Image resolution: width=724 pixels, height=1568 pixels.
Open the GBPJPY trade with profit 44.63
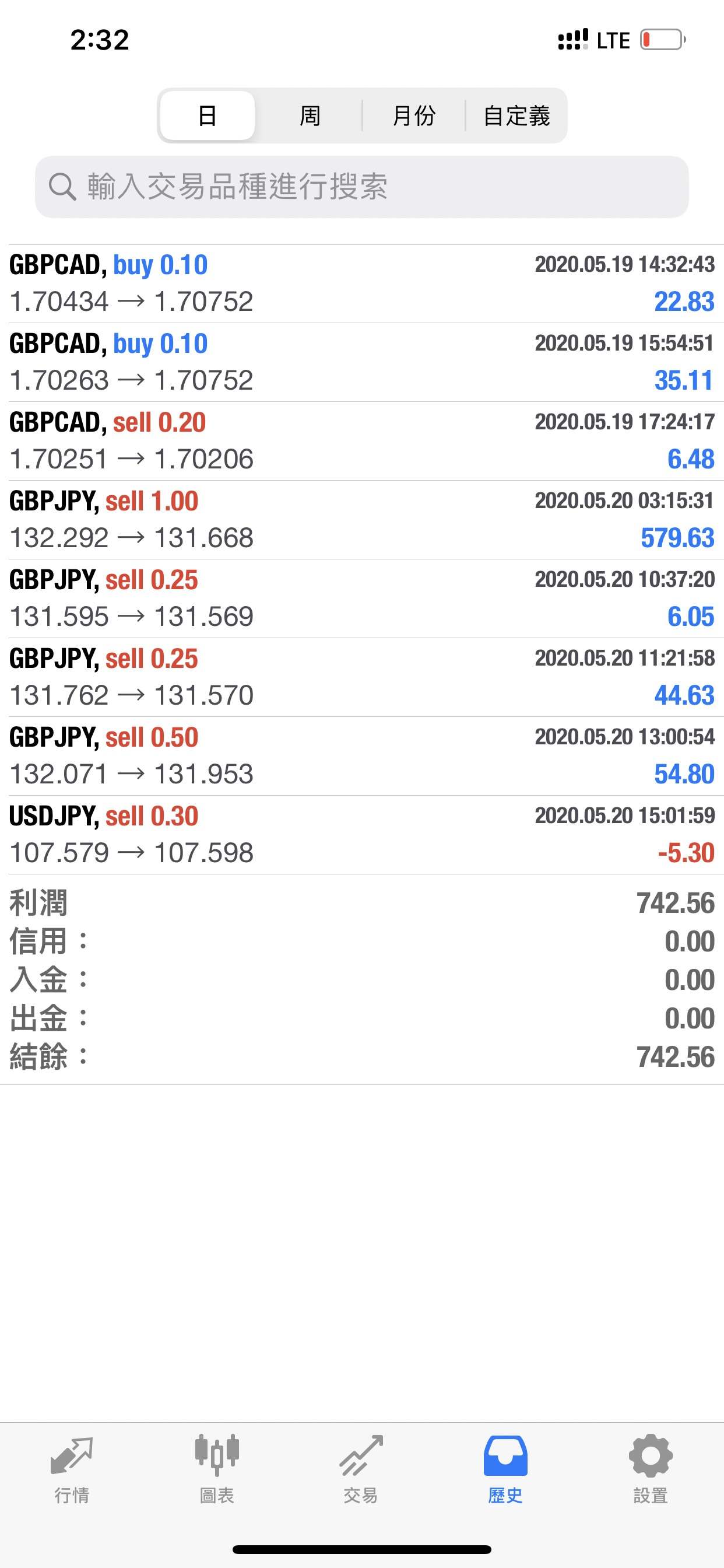coord(362,677)
